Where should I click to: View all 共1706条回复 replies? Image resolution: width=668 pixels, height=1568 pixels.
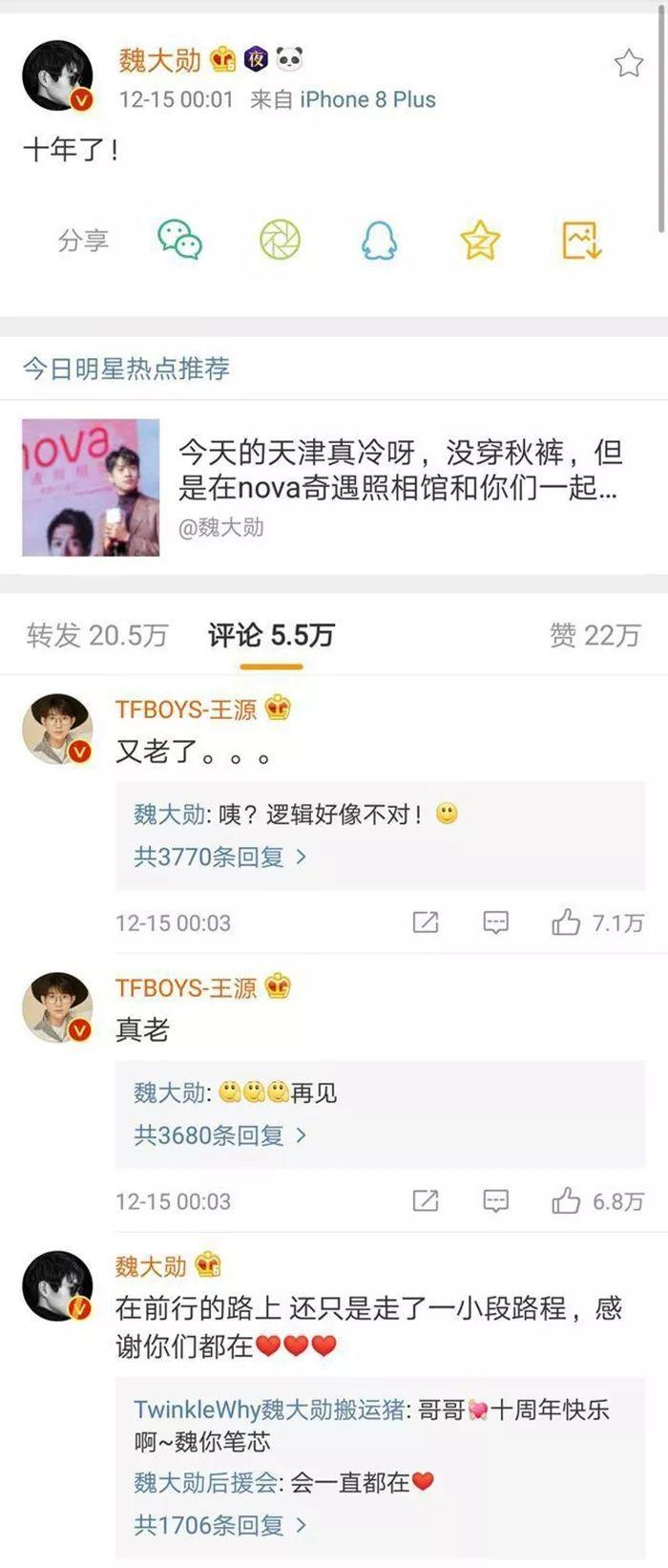[219, 1525]
